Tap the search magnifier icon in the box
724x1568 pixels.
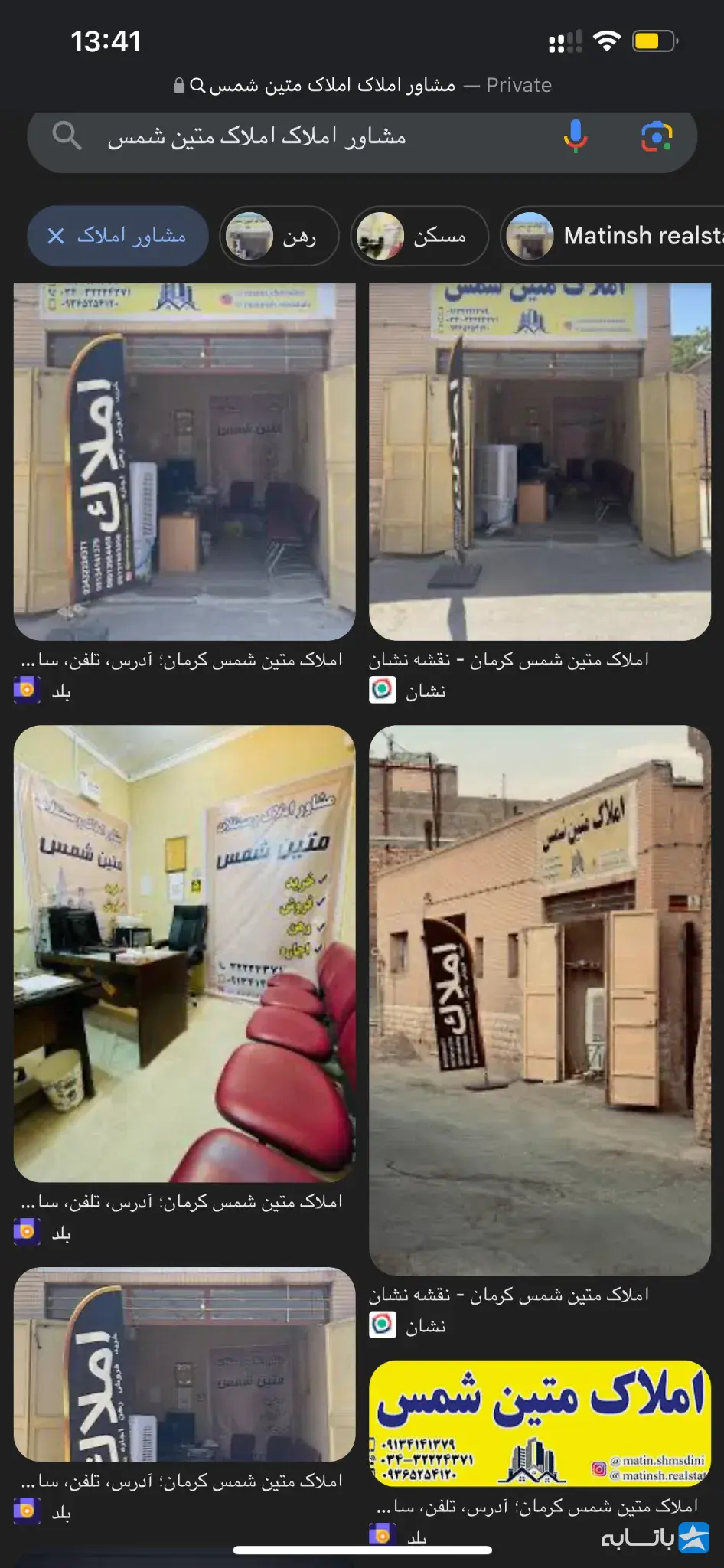coord(67,136)
